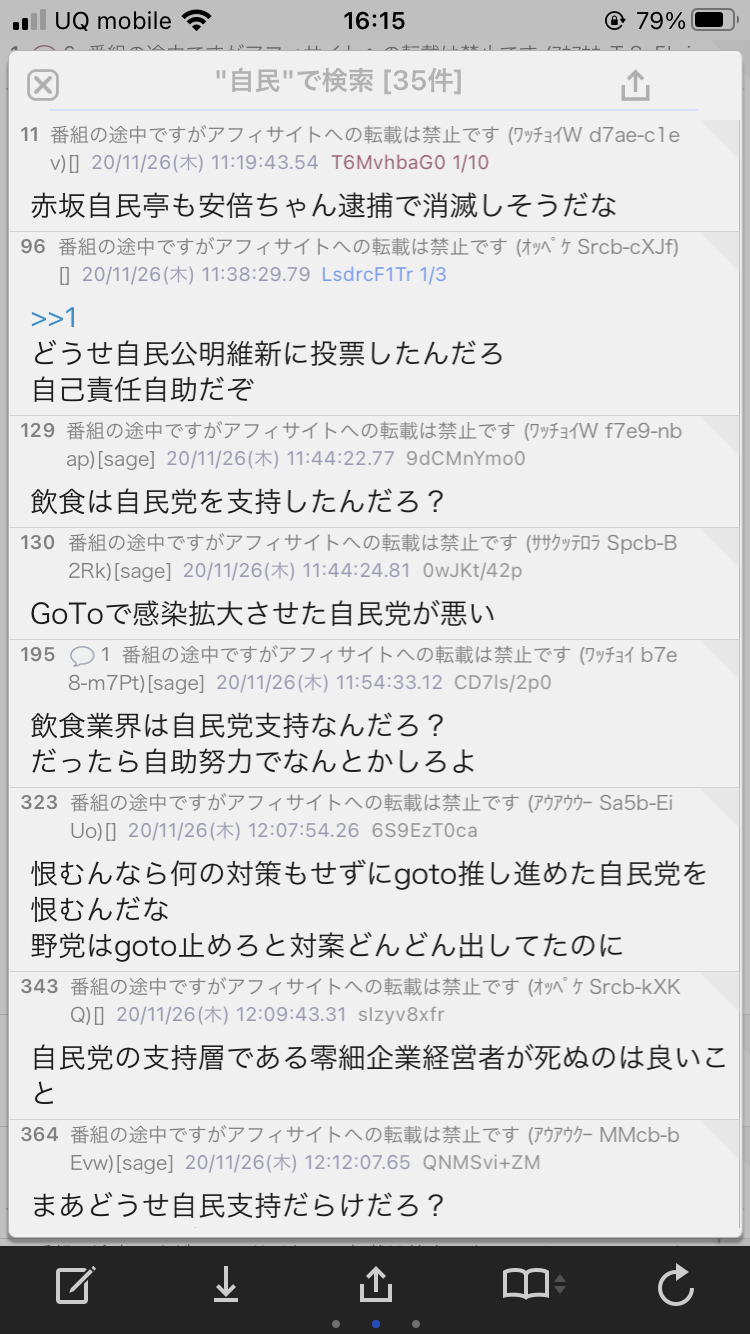Open post 323 about goto推し進めた自民党
The height and width of the screenshot is (1334, 750).
click(x=375, y=878)
